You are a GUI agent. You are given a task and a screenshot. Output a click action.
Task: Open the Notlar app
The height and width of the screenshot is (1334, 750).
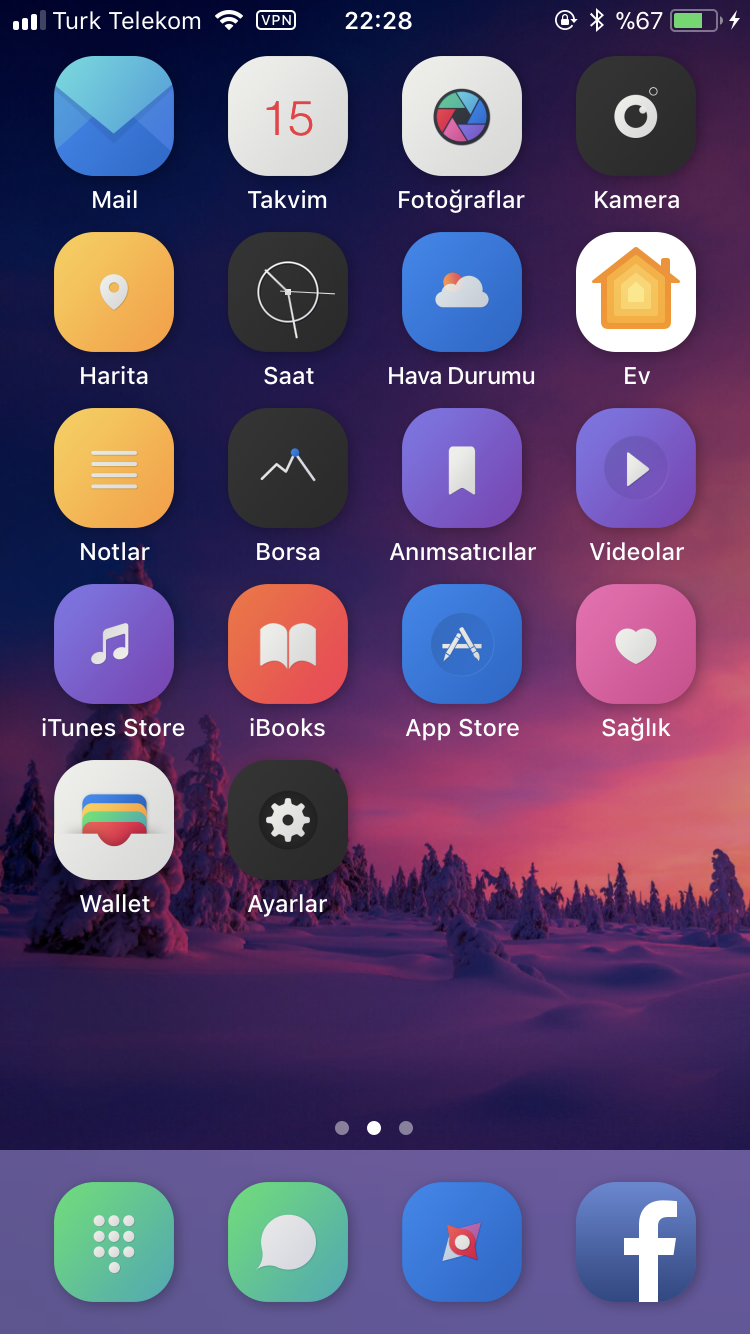click(x=114, y=468)
